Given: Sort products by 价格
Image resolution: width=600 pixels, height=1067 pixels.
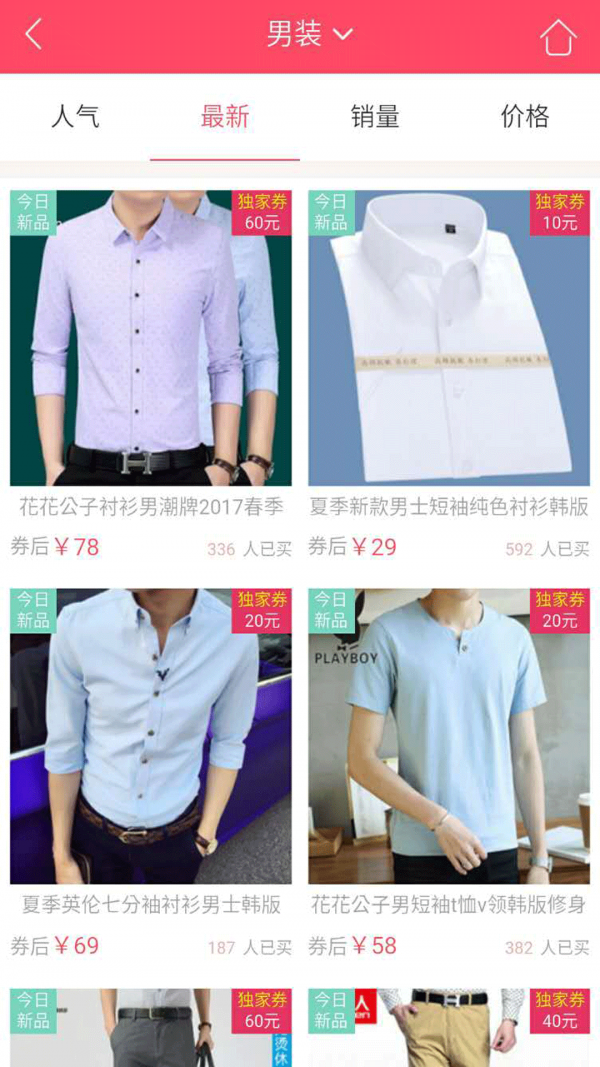Looking at the screenshot, I should pos(525,117).
